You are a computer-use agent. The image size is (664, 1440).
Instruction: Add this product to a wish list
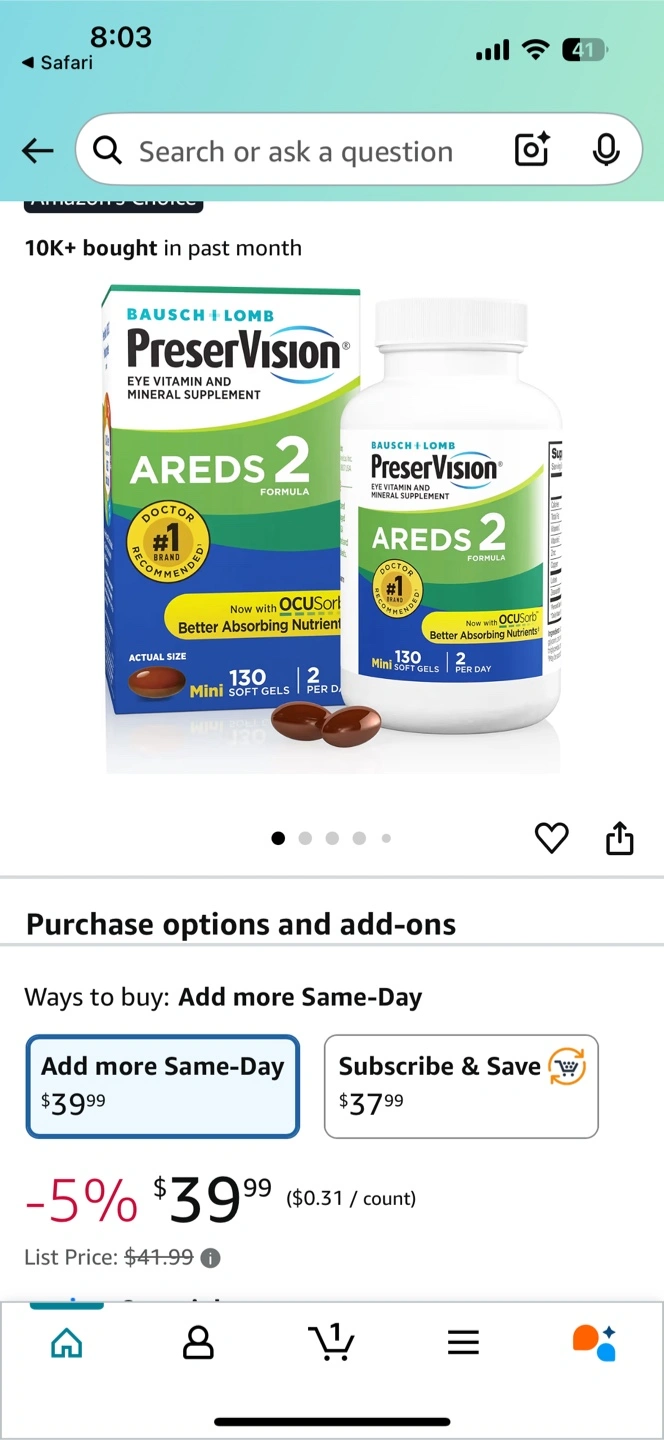pyautogui.click(x=551, y=838)
